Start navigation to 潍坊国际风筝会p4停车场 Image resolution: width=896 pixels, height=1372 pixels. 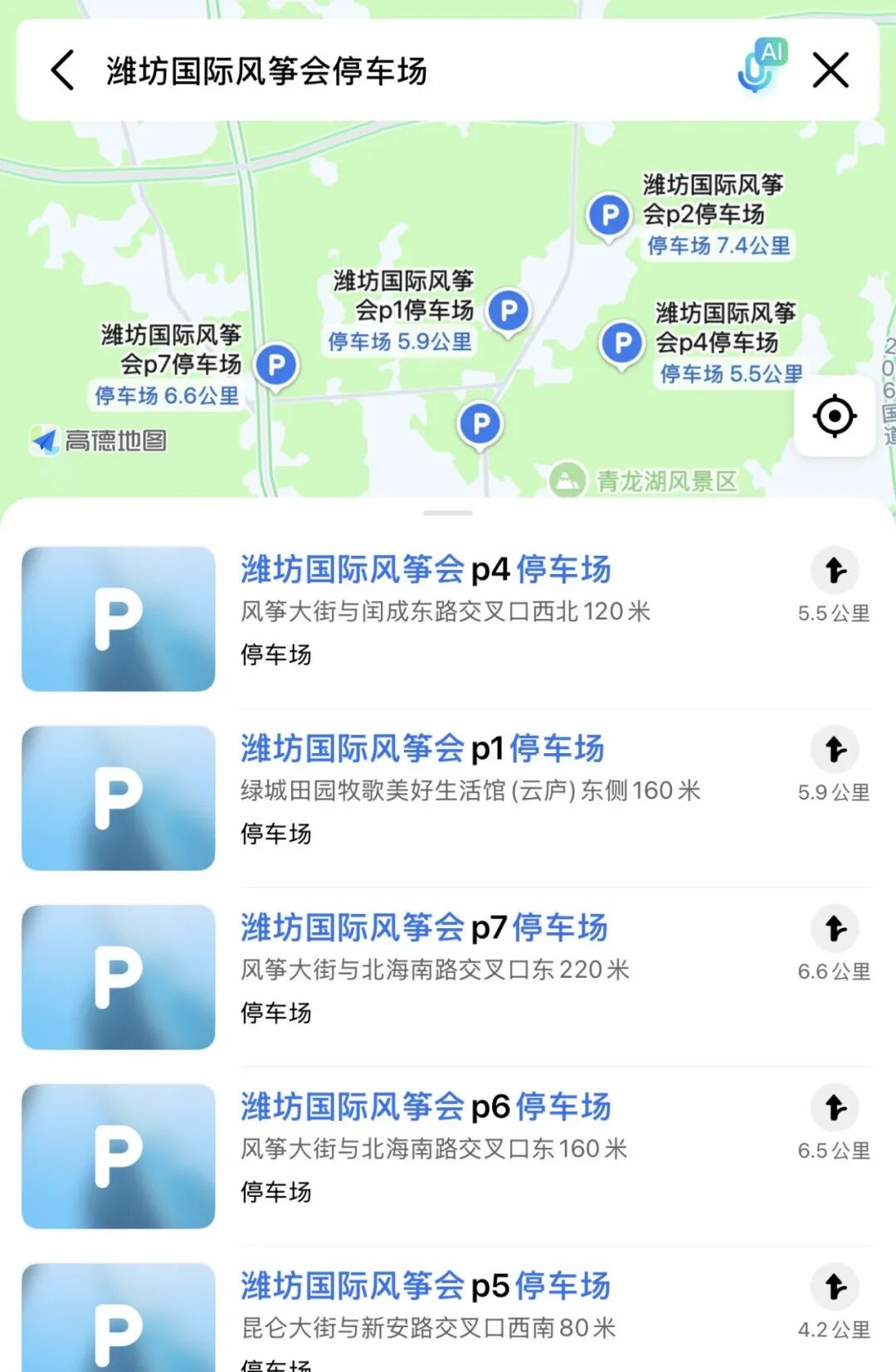(835, 570)
